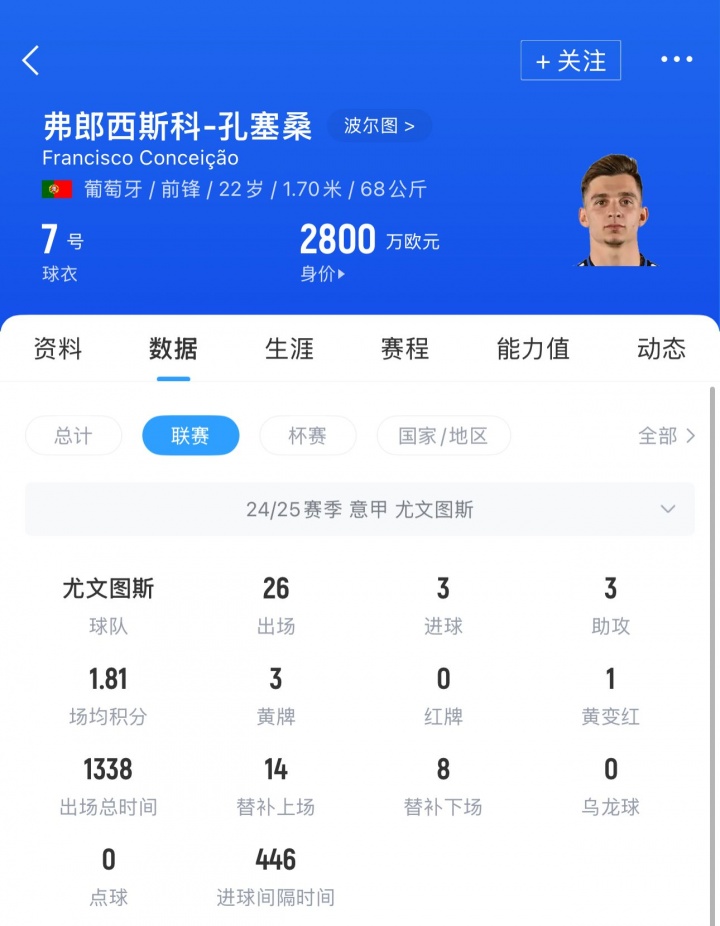Select the 数据 tab
720x926 pixels.
pyautogui.click(x=173, y=349)
